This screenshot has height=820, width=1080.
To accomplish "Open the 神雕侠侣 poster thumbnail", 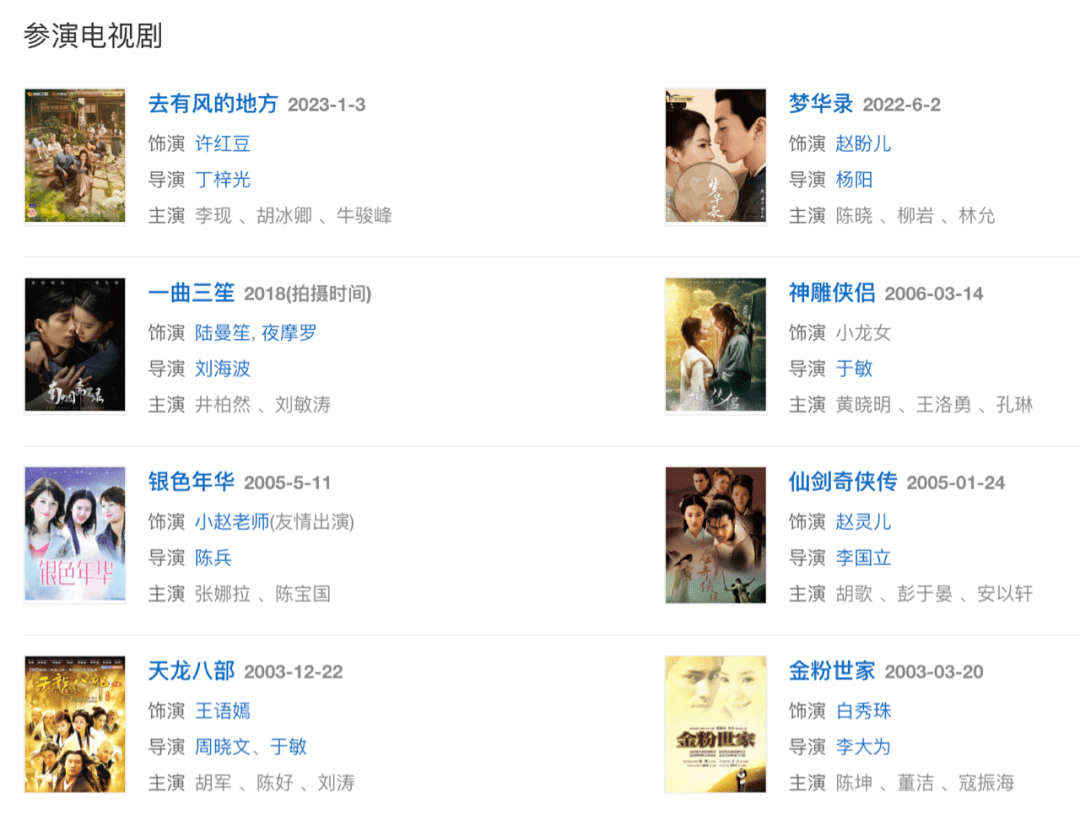I will (715, 345).
